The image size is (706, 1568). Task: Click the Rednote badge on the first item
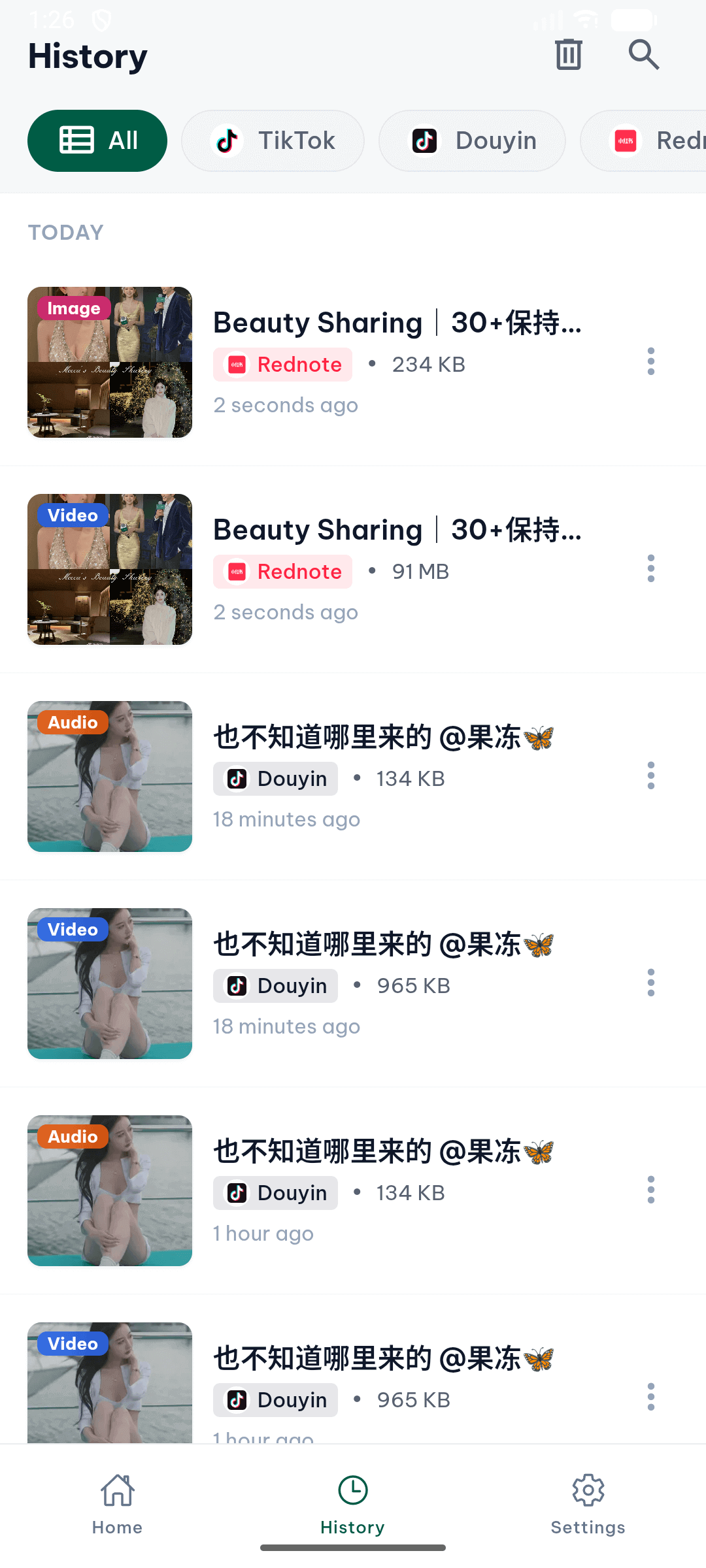point(282,364)
